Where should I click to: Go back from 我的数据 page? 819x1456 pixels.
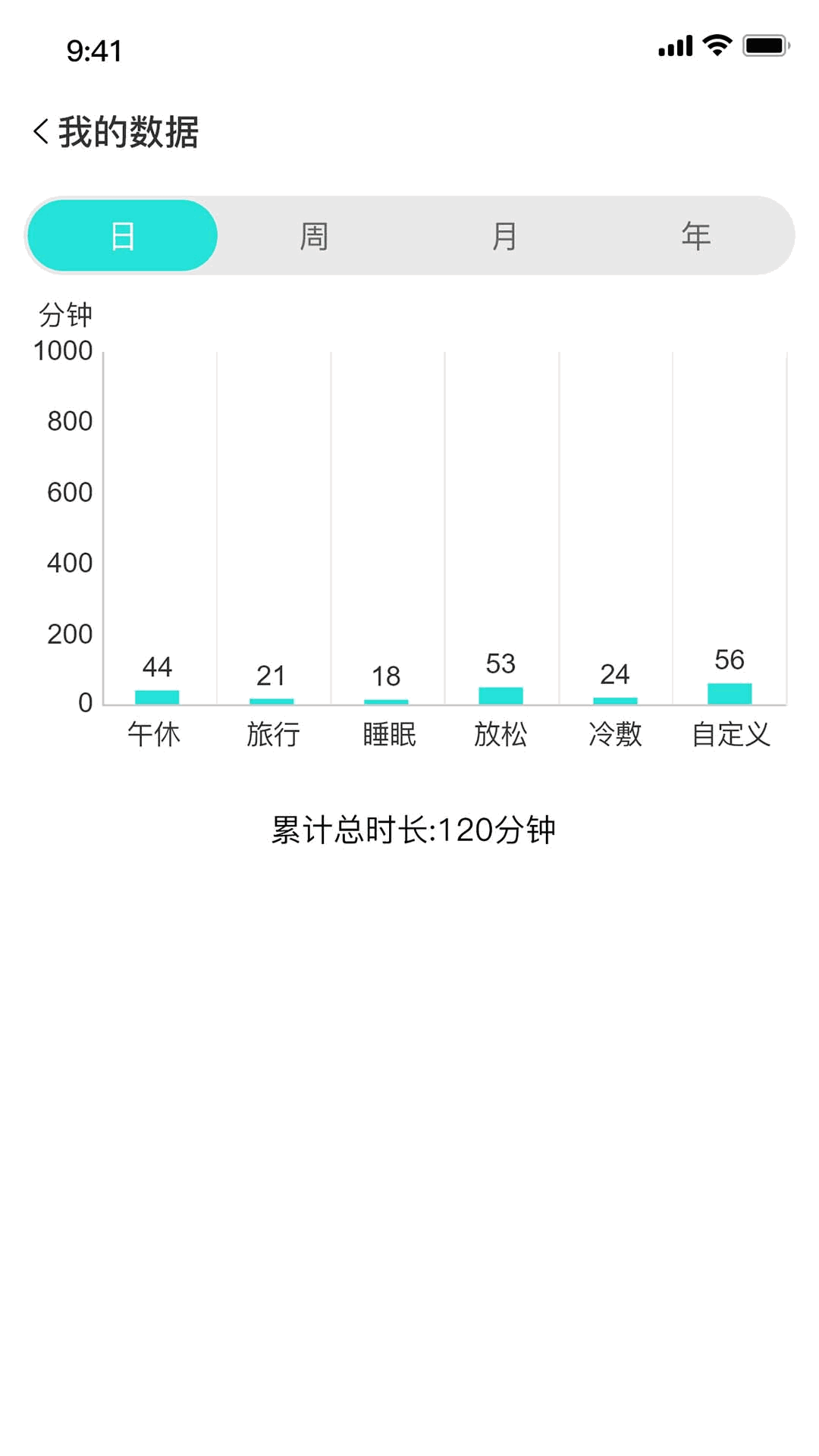[42, 132]
